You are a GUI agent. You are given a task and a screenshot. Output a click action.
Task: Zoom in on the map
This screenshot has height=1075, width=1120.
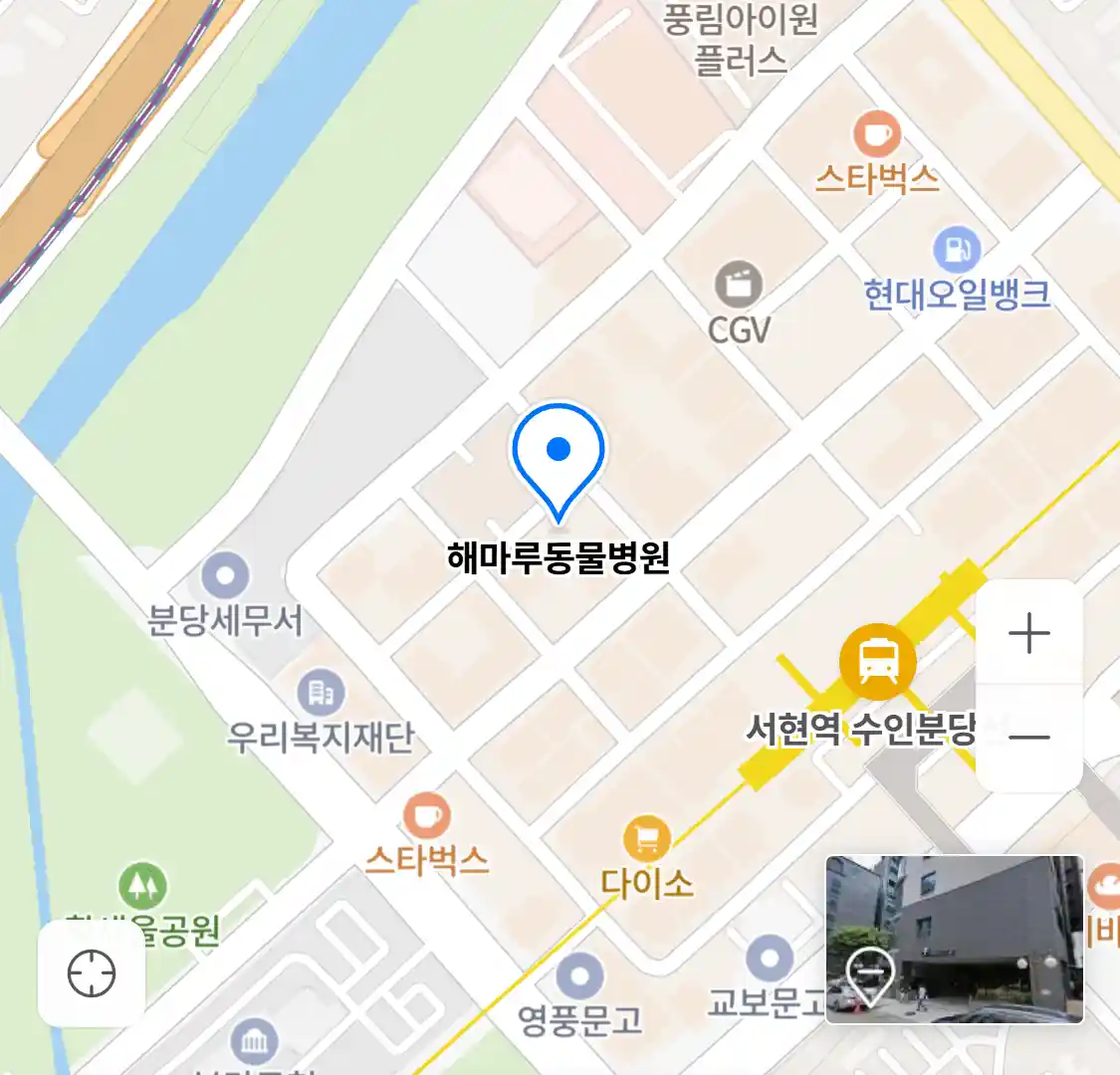click(1028, 633)
